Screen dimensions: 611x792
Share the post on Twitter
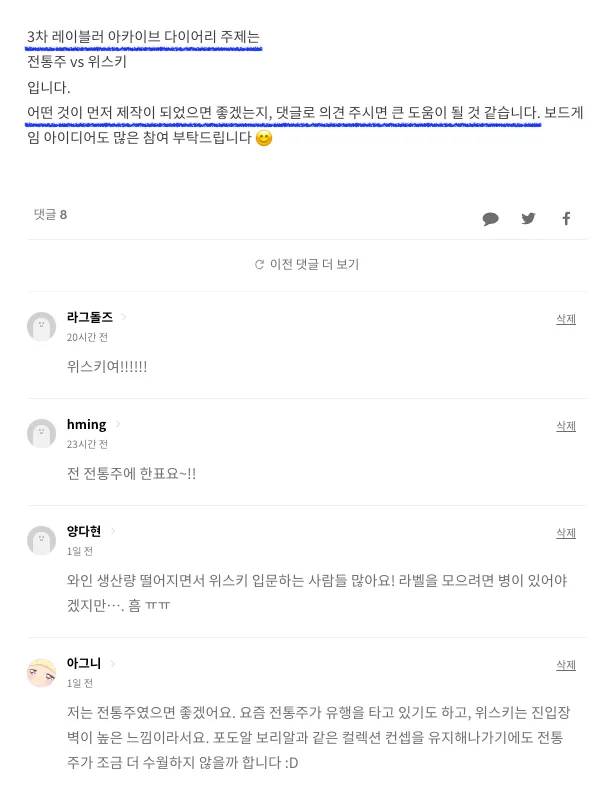pyautogui.click(x=528, y=219)
